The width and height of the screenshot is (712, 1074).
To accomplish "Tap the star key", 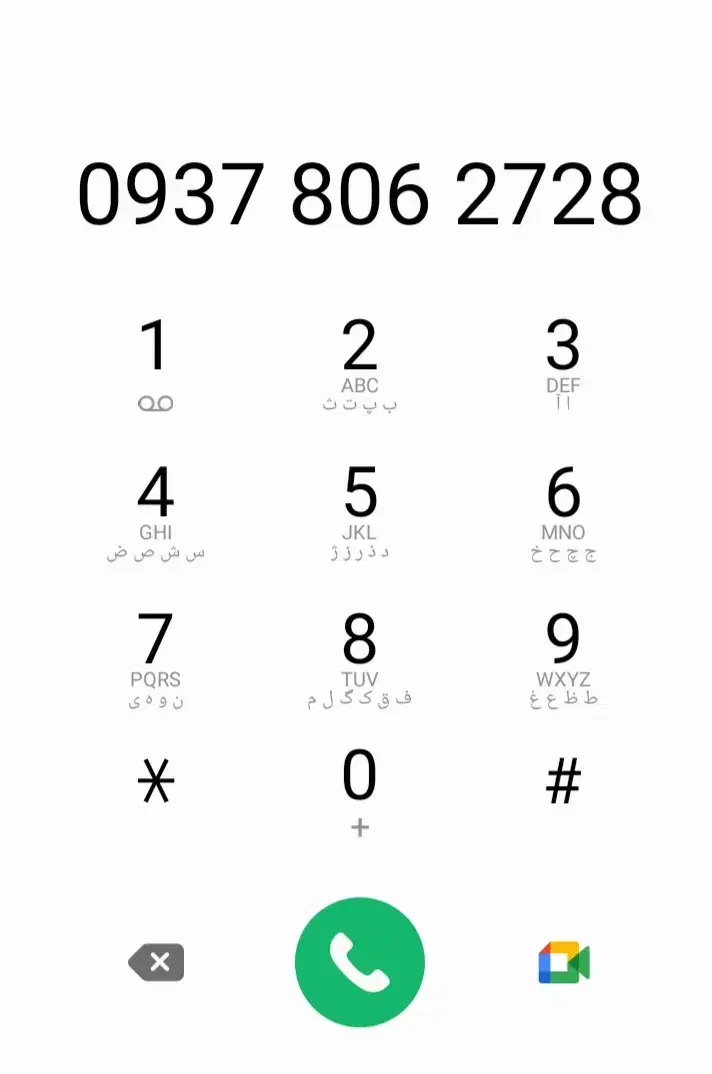I will [x=155, y=781].
